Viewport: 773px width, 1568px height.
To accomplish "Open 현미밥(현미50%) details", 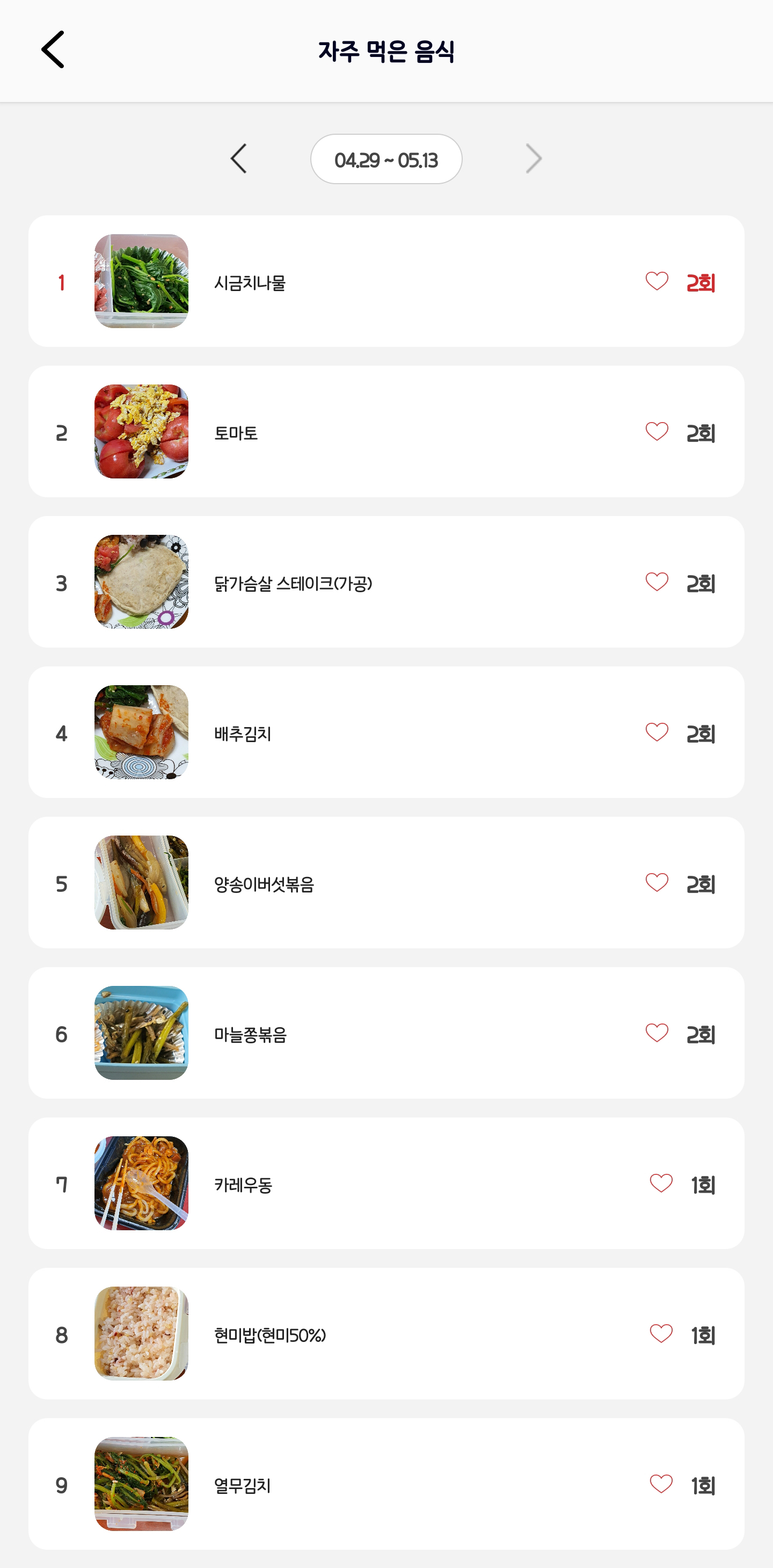I will [386, 1334].
